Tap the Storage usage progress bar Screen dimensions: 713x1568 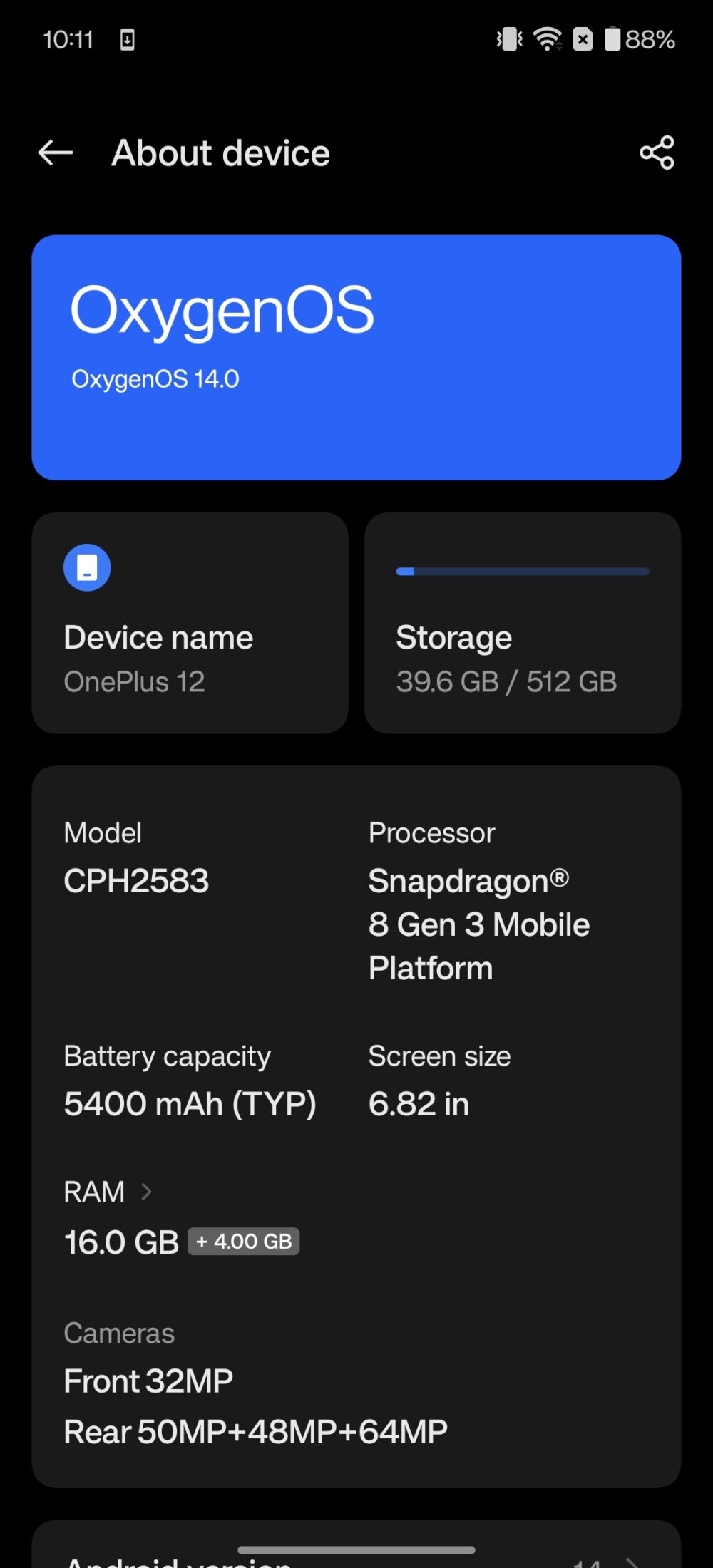(x=523, y=571)
